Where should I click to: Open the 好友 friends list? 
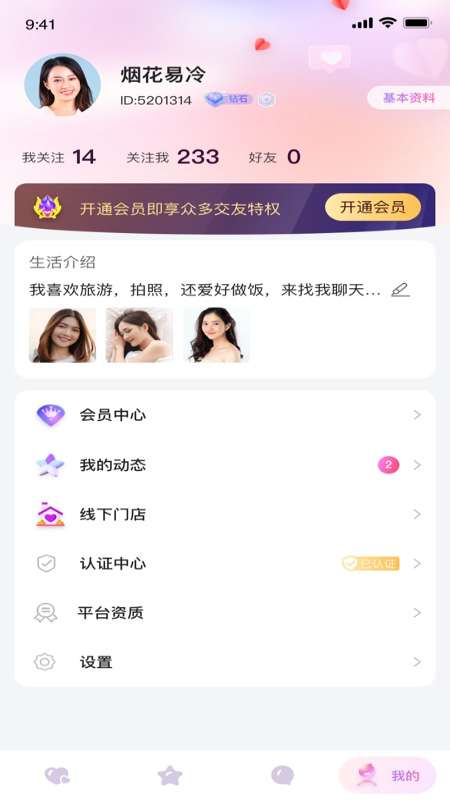[274, 157]
